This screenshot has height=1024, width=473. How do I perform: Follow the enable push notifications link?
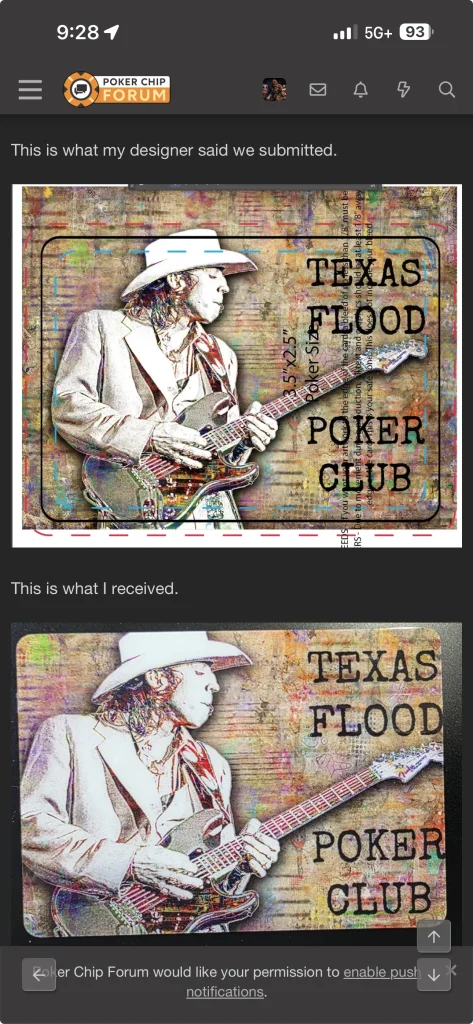[x=302, y=982]
